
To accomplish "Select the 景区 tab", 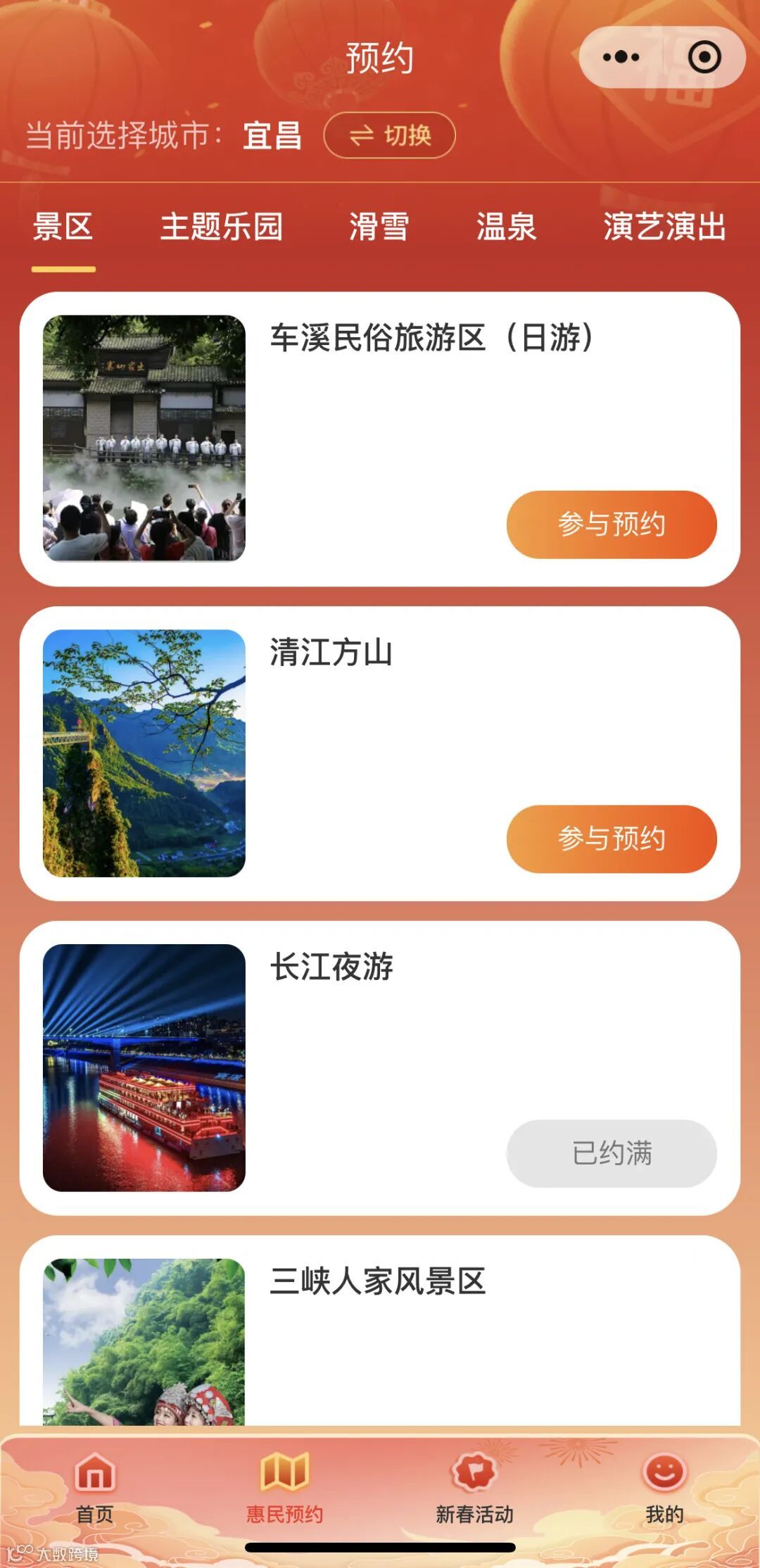I will [x=63, y=227].
